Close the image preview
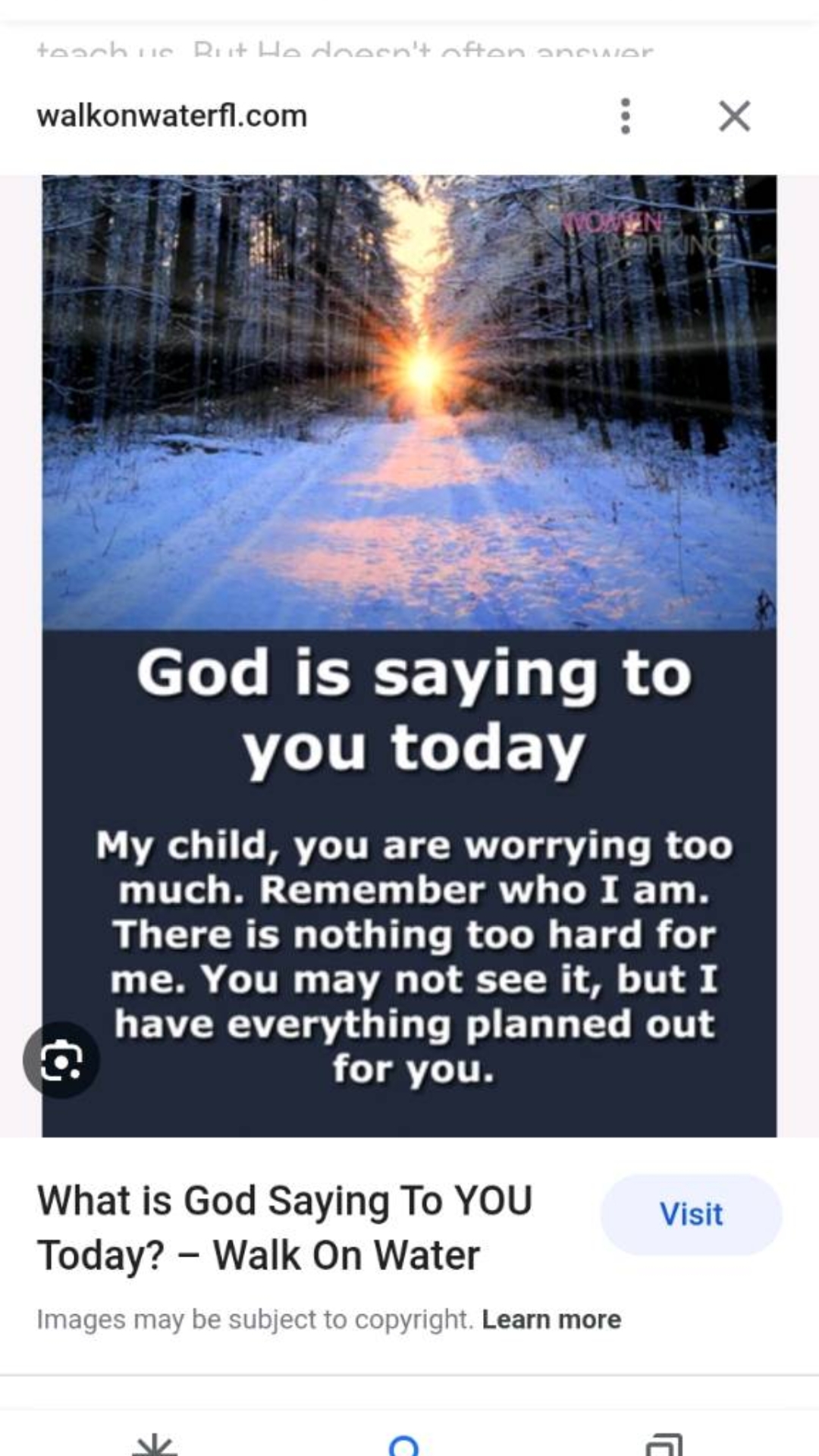The width and height of the screenshot is (819, 1456). point(734,116)
